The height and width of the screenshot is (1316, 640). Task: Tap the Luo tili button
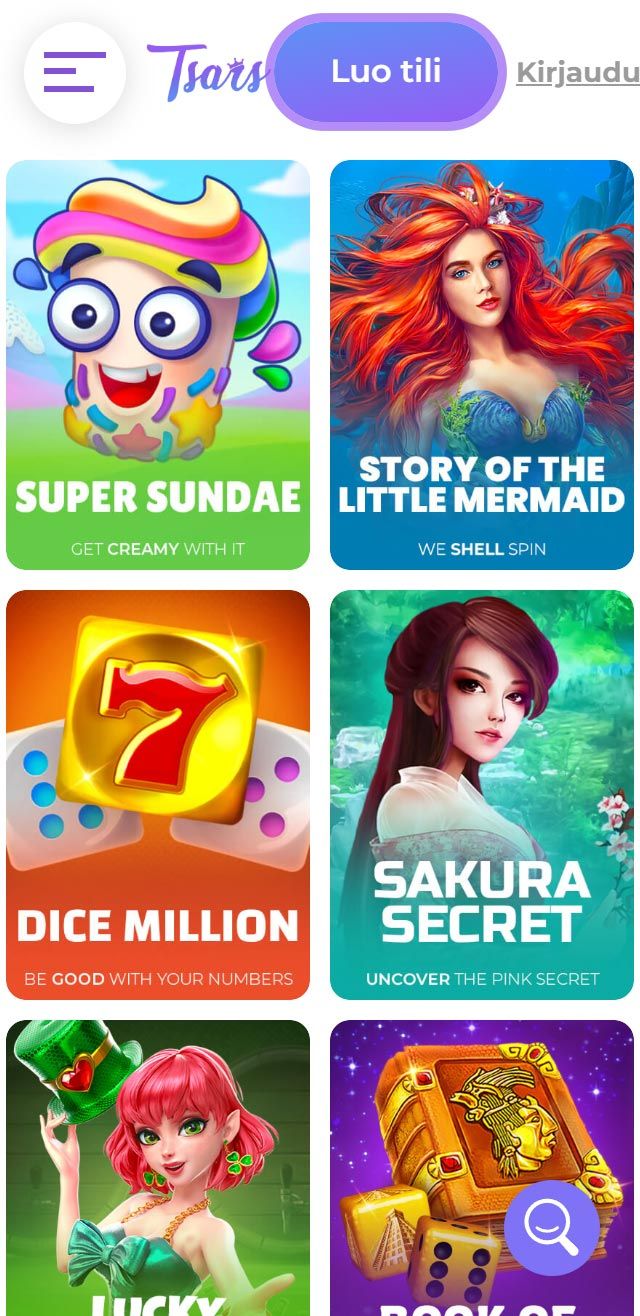point(386,72)
